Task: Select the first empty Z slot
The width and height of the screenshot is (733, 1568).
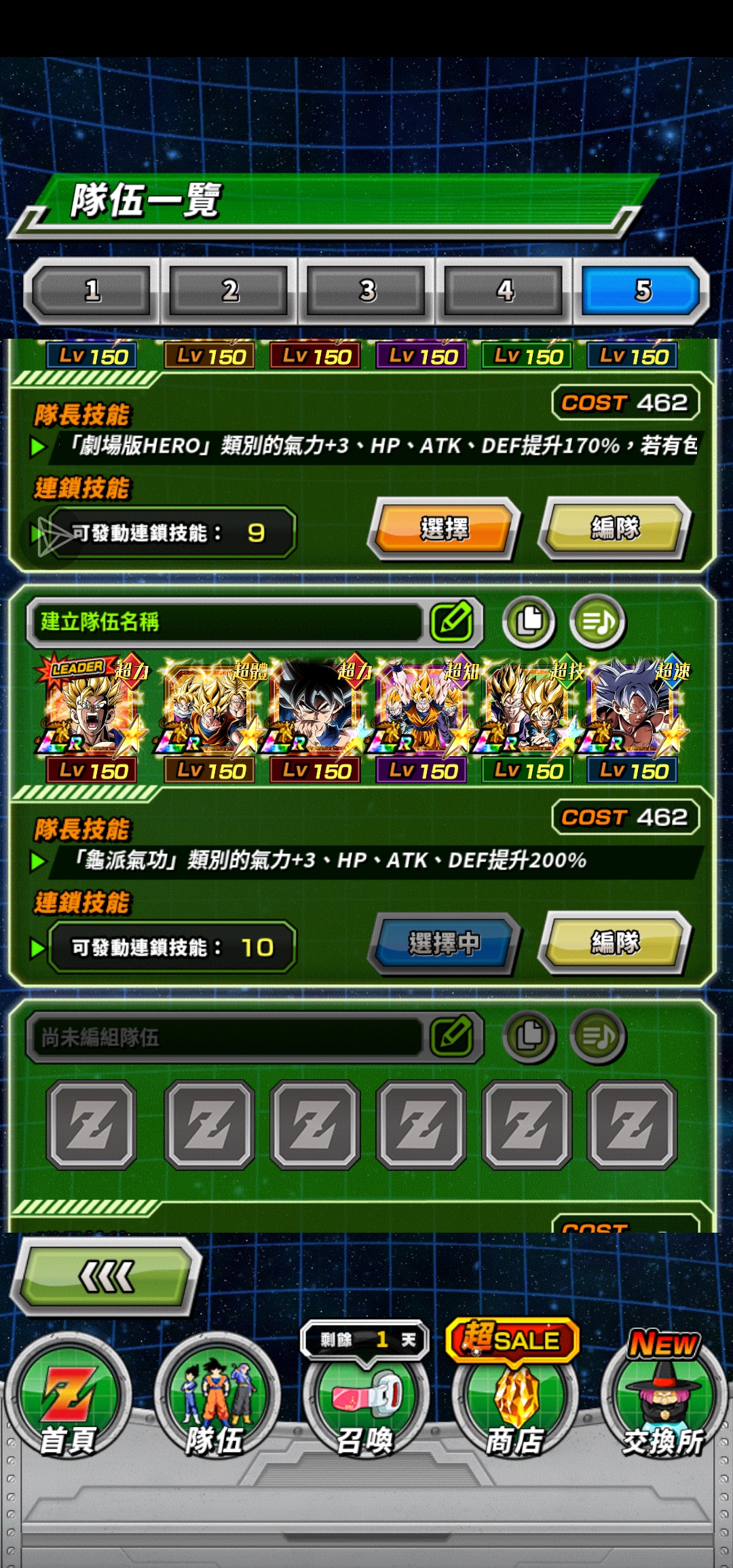Action: point(92,1125)
